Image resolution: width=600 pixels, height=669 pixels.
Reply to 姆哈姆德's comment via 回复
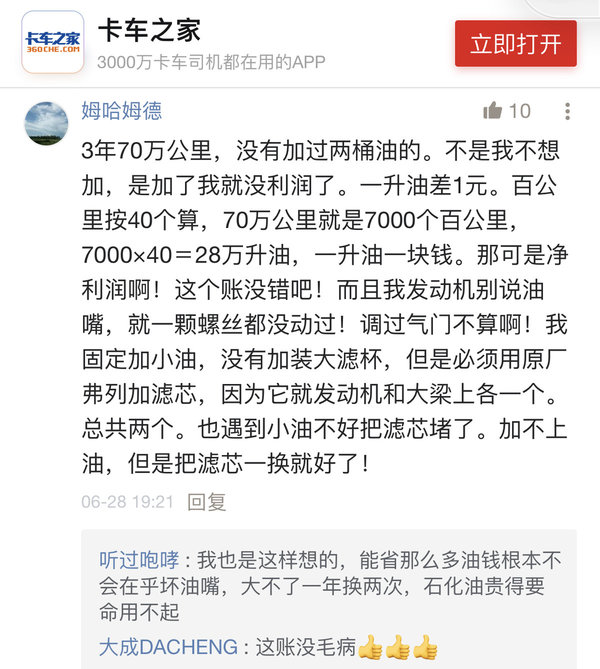(208, 501)
